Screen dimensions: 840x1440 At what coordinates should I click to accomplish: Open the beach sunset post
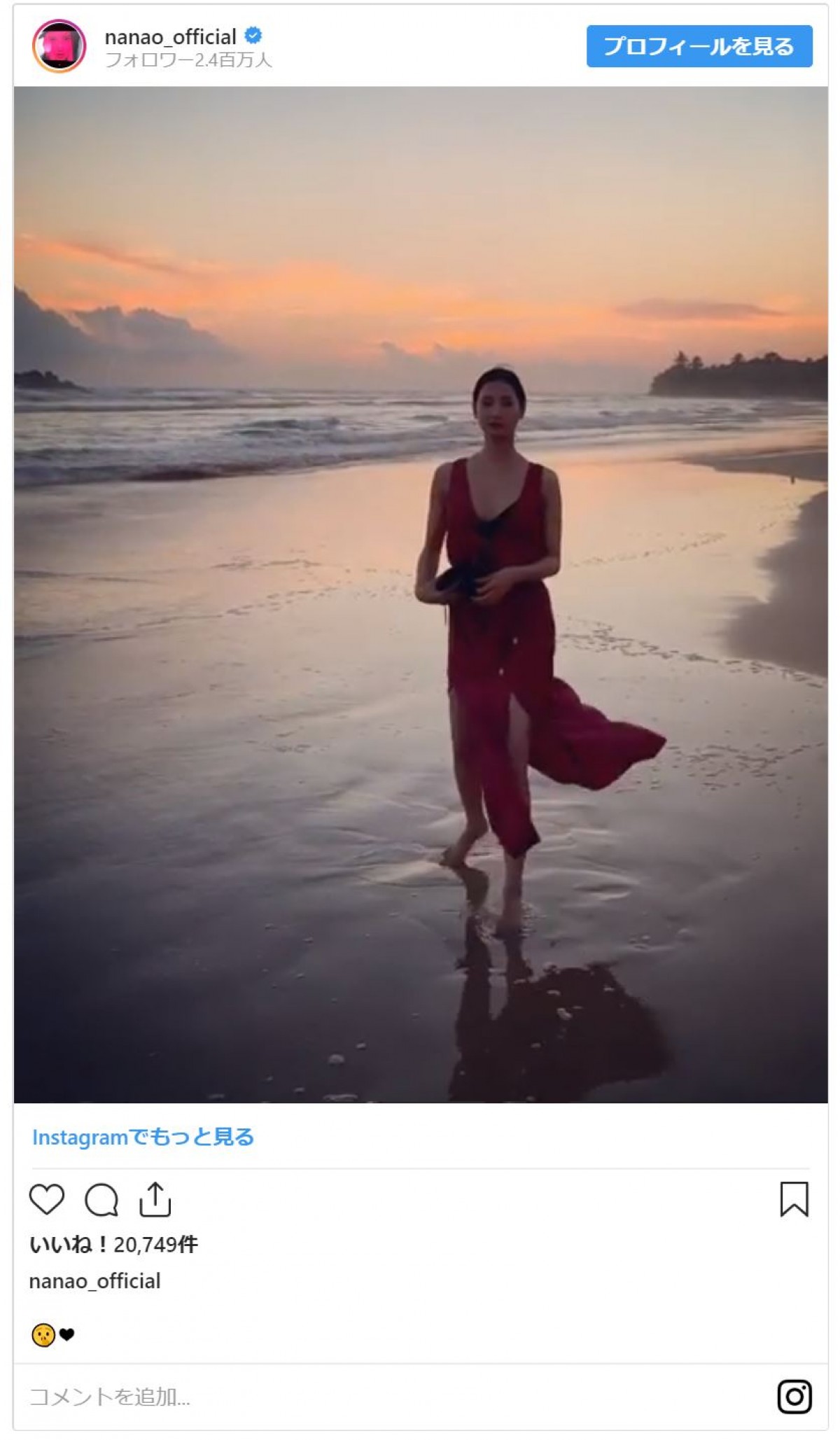click(x=420, y=594)
